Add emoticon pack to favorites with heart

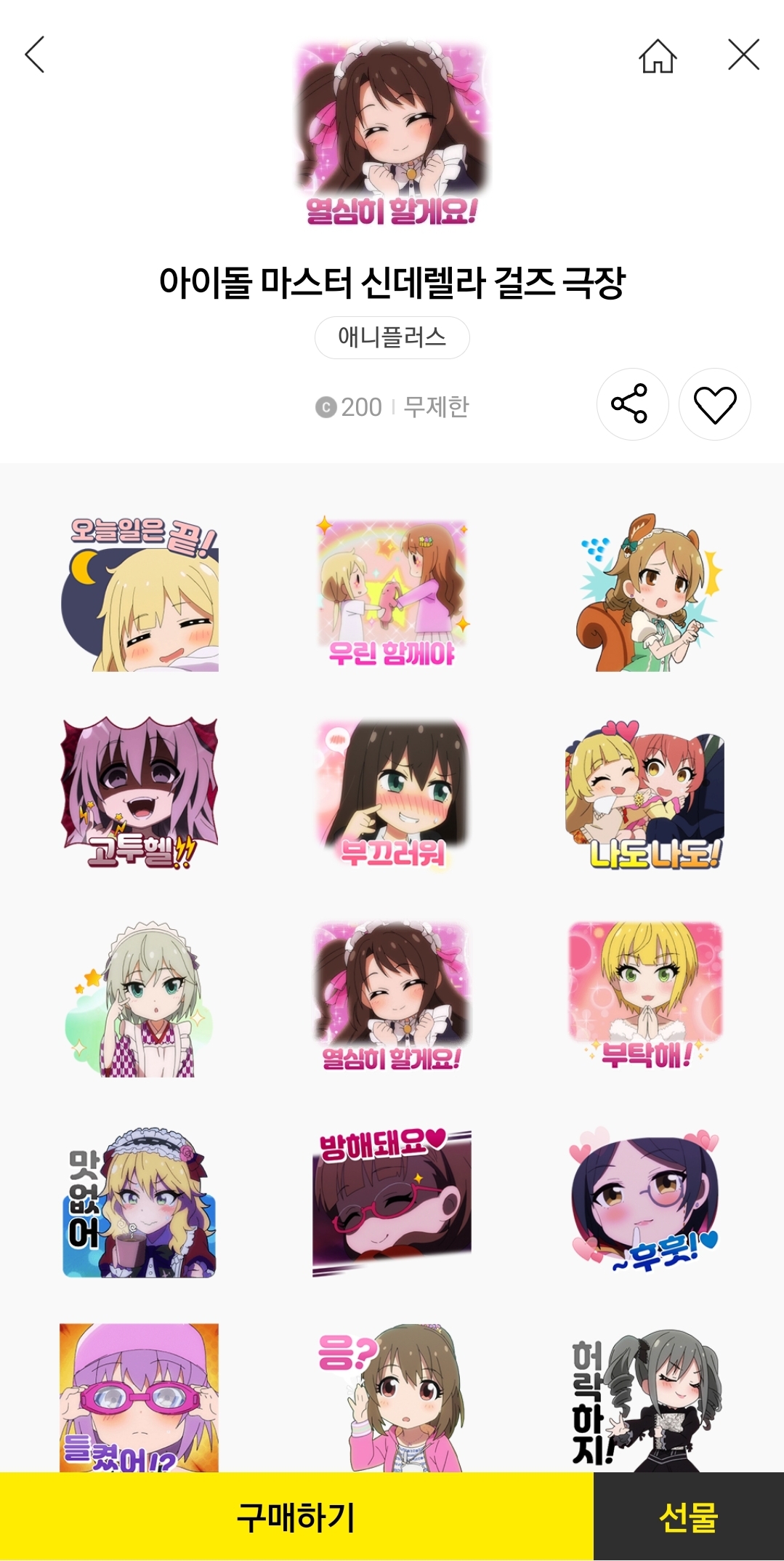pos(715,404)
